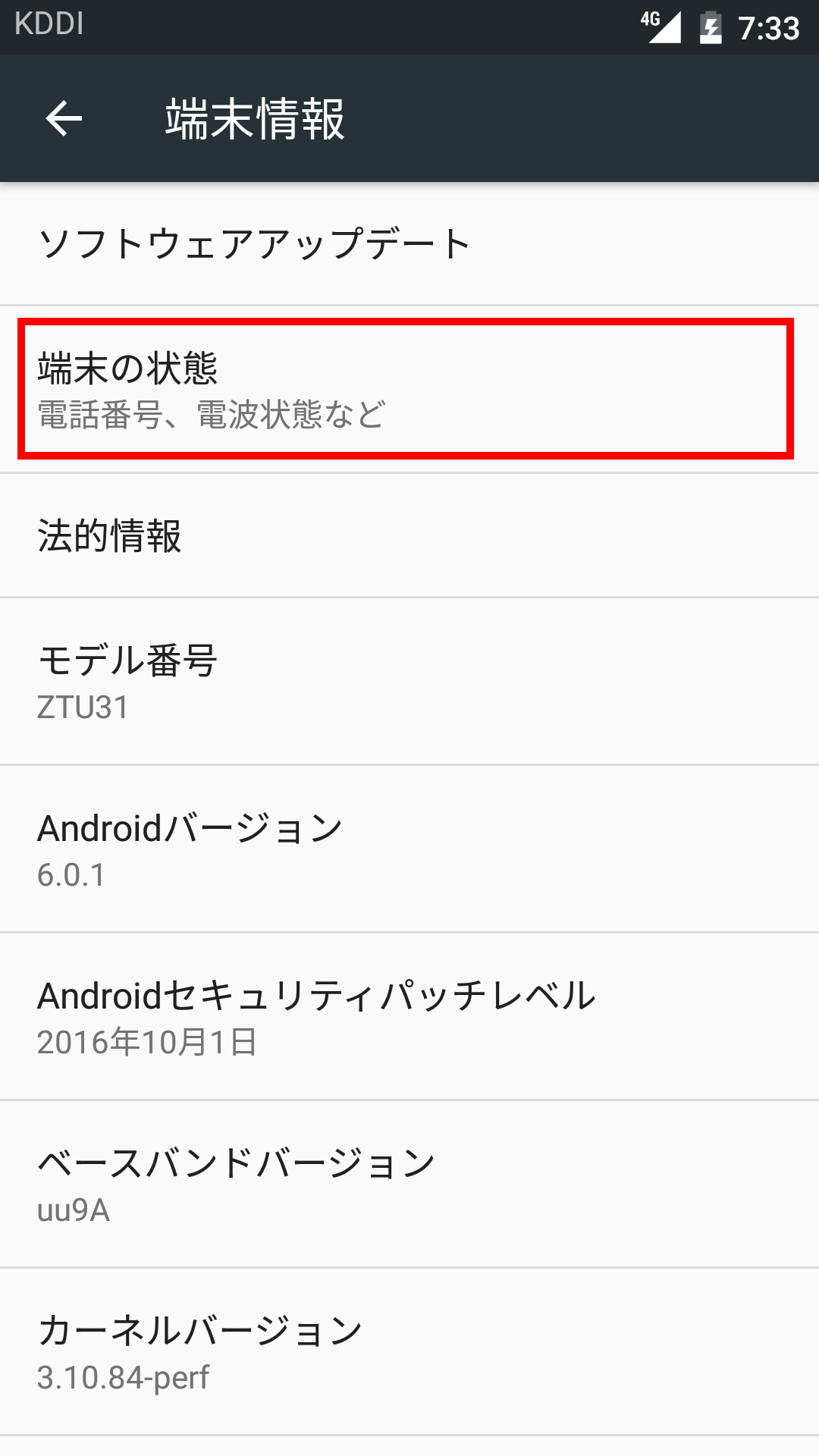
Task: Open 法的情報
Action: point(409,535)
